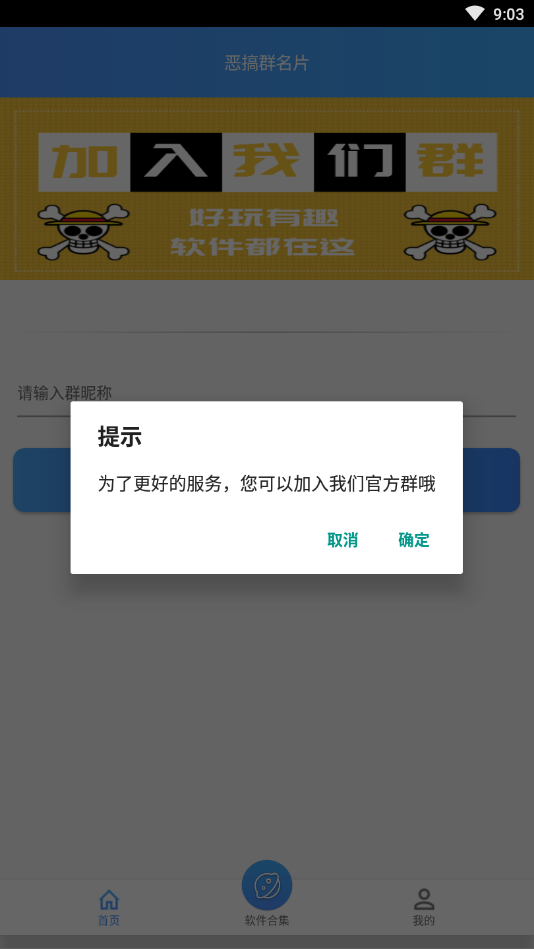Screen dimensions: 534x949
Task: Focus the 请输入群昵称 input field
Action: (x=266, y=394)
